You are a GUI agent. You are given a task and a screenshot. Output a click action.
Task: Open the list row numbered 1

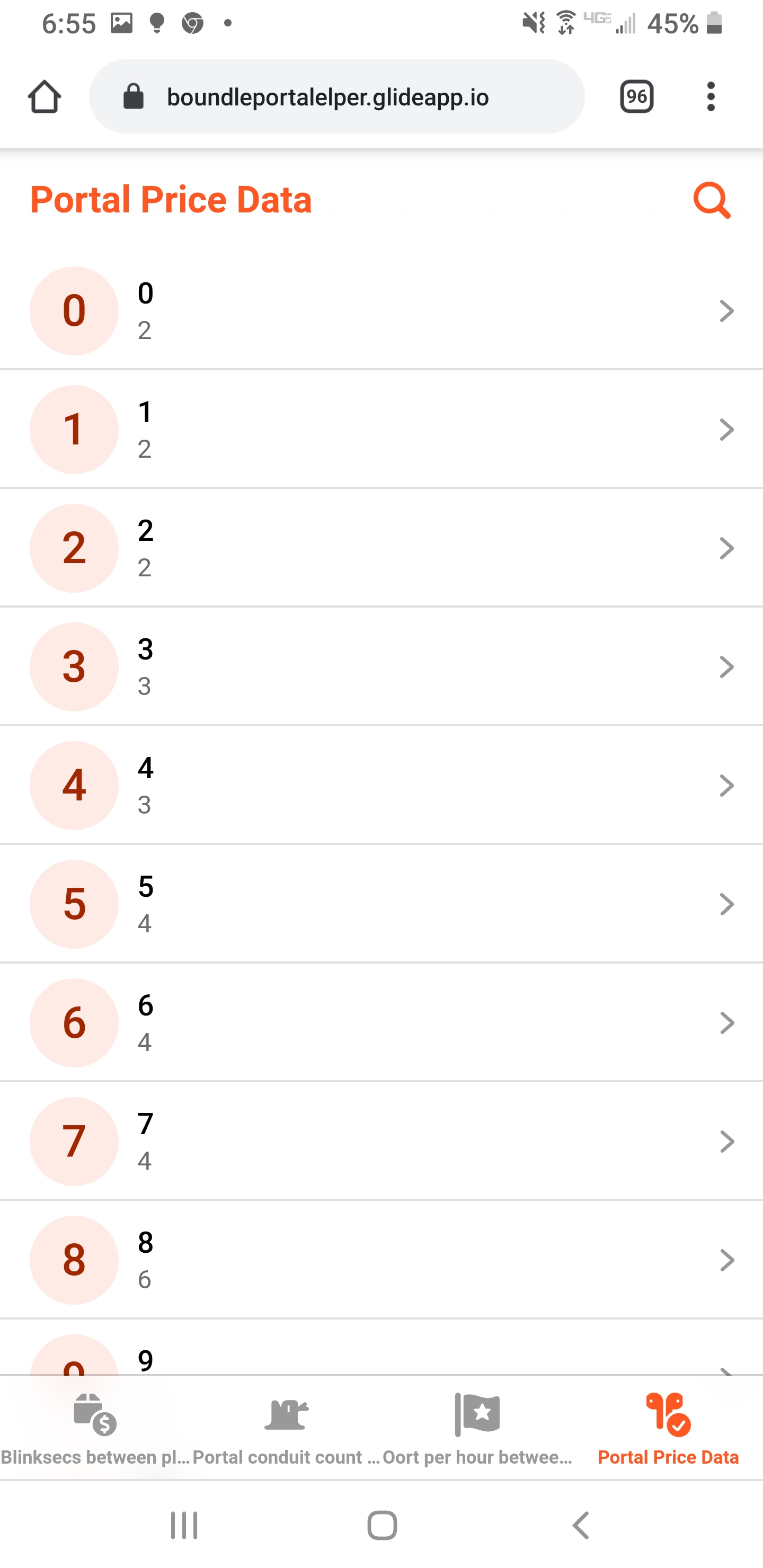381,429
